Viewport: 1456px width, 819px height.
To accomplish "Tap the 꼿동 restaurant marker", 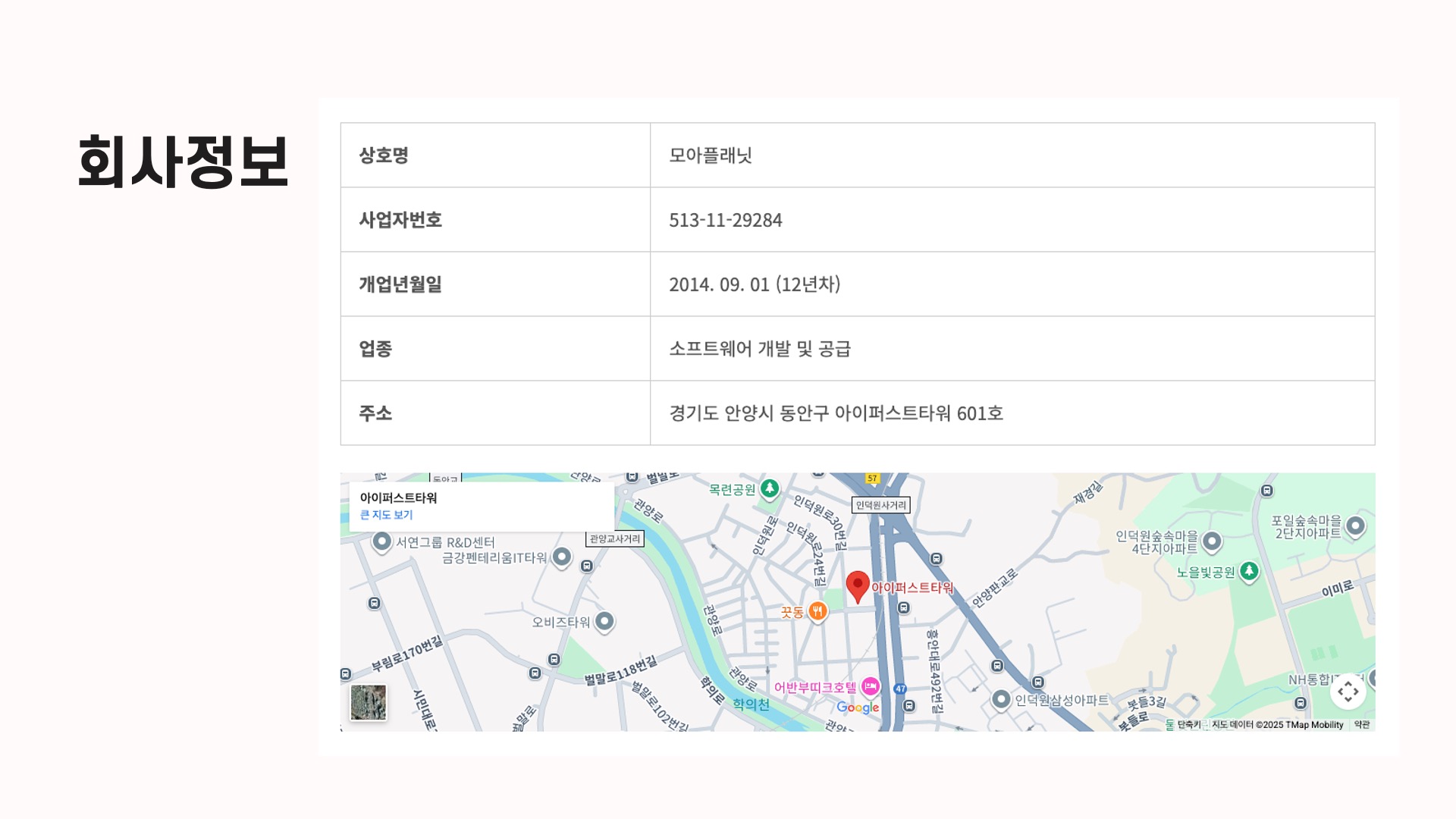I will coord(817,610).
